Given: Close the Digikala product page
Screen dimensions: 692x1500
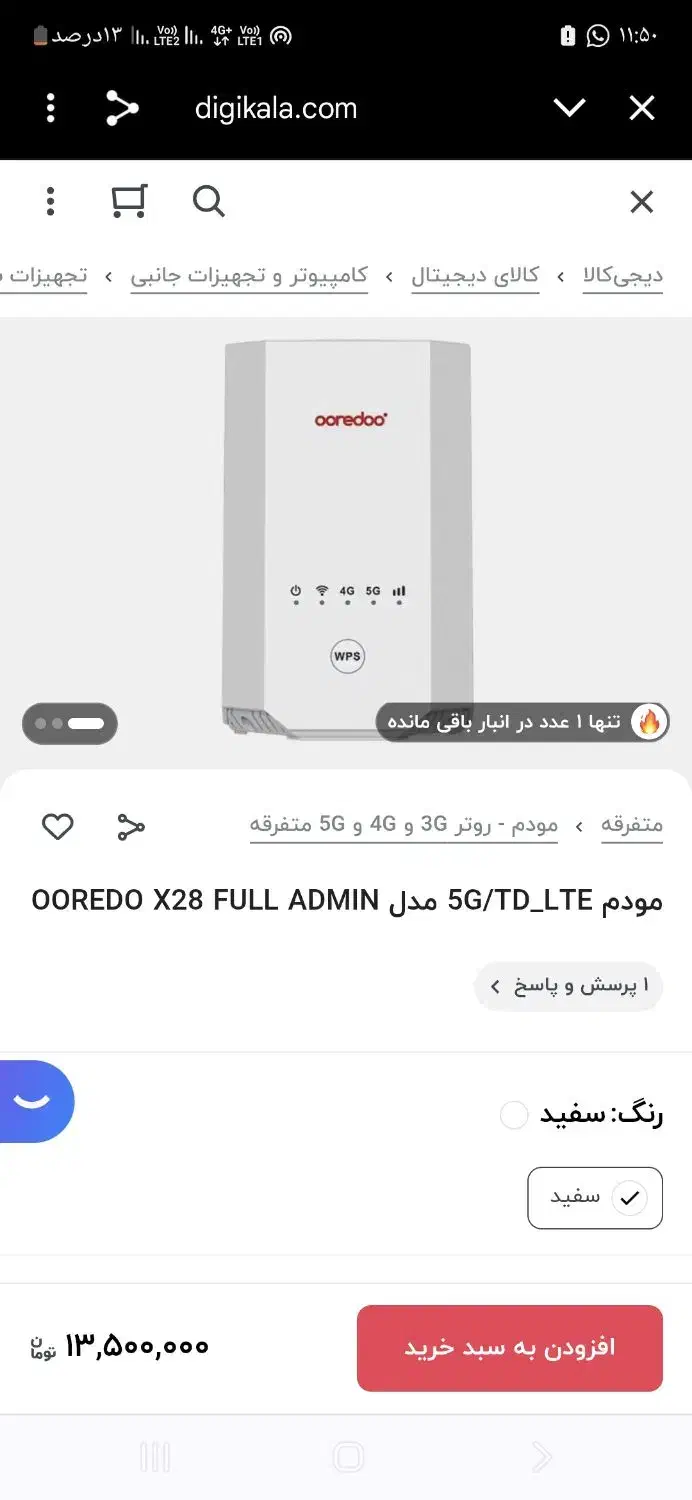Looking at the screenshot, I should (641, 202).
